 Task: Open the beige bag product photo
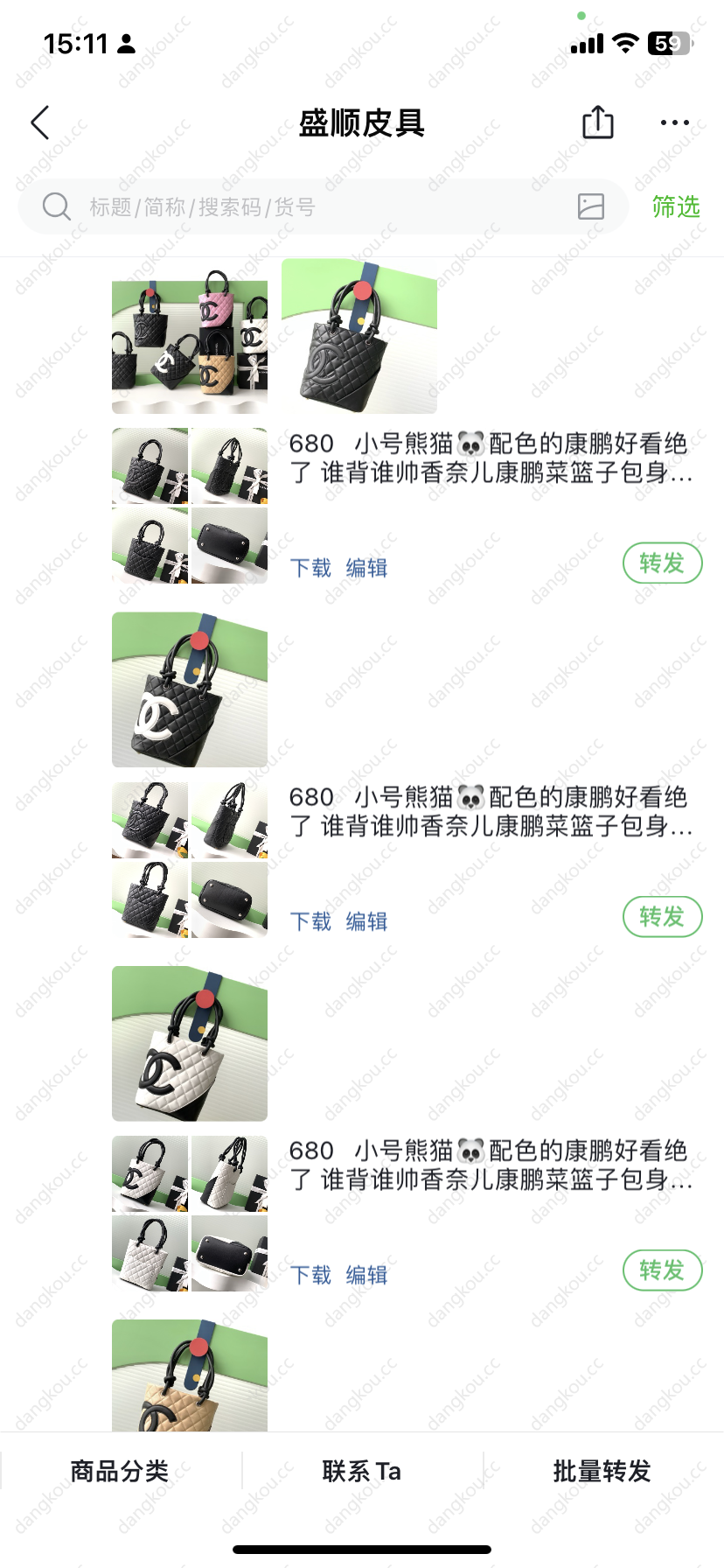click(190, 1375)
